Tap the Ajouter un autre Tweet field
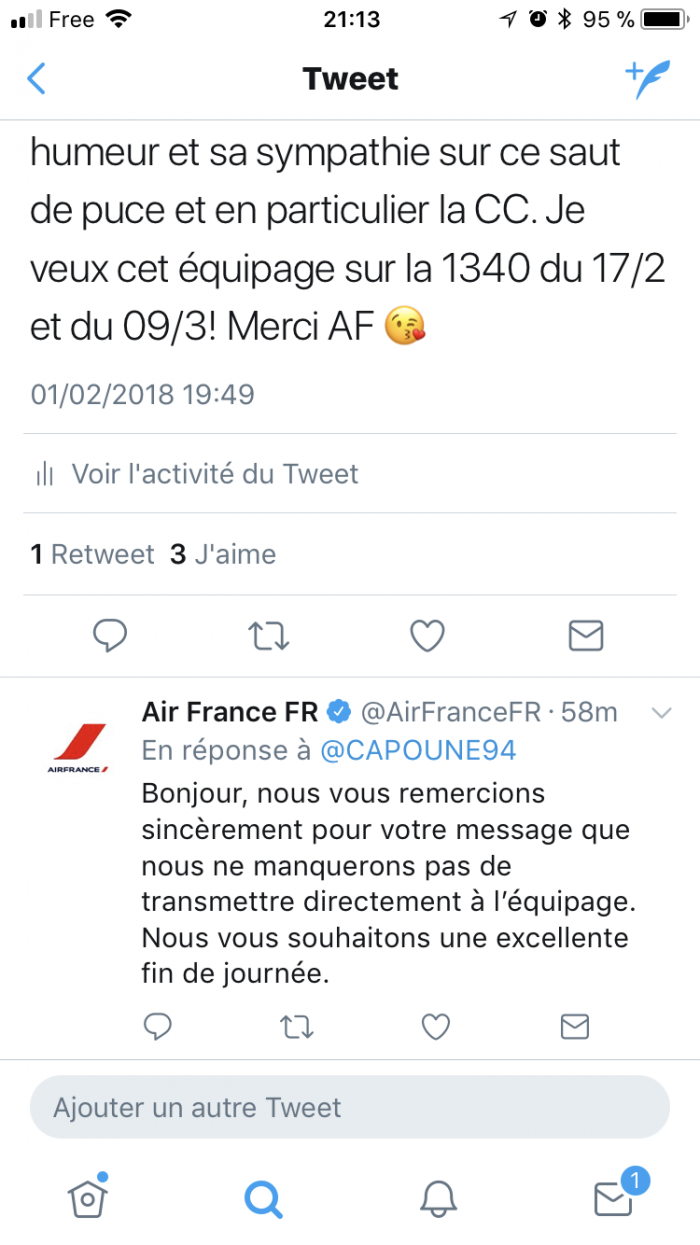700x1245 pixels. coord(349,1107)
